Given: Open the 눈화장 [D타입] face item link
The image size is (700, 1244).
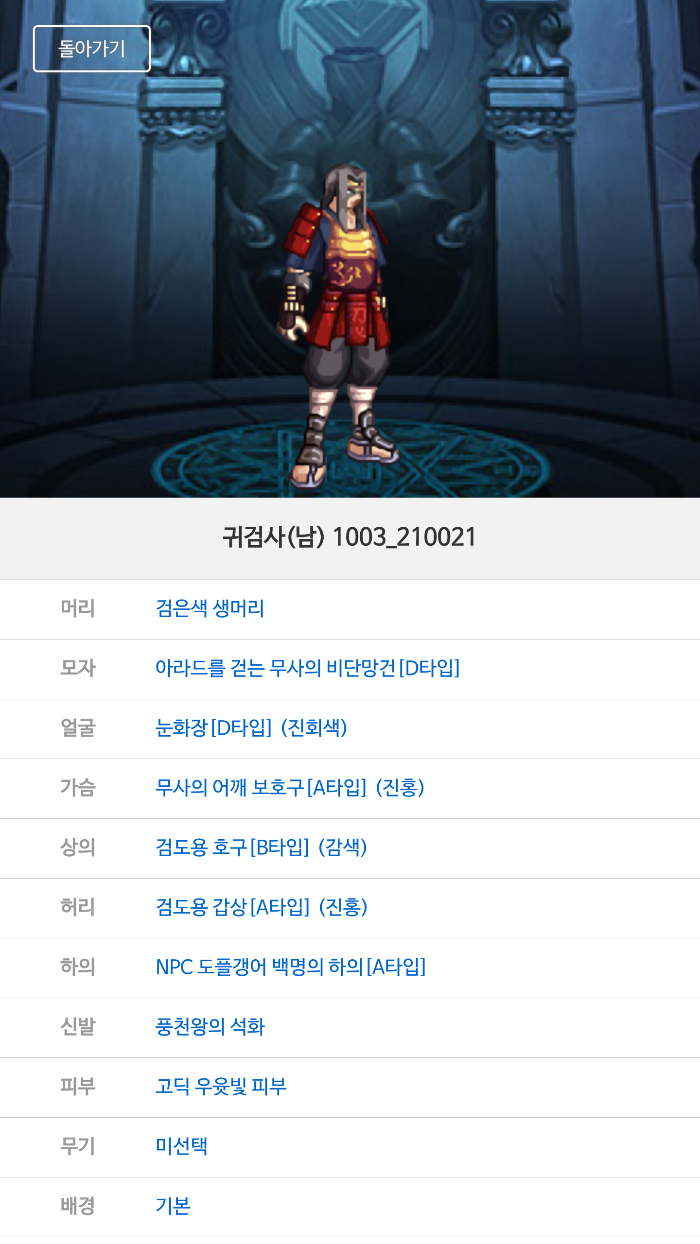Looking at the screenshot, I should (x=251, y=728).
